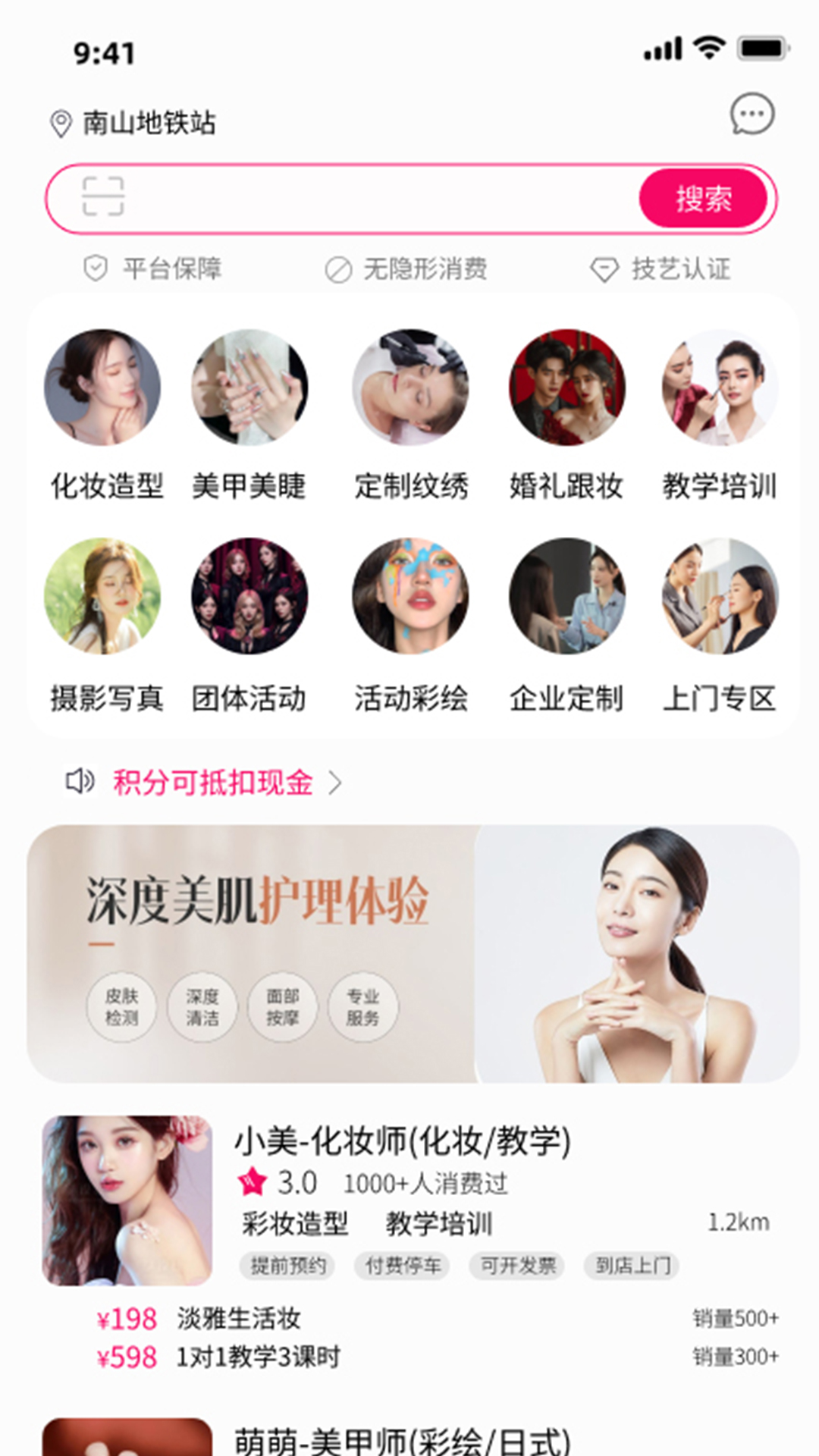Tap the scan icon in the search bar
819x1456 pixels.
click(104, 197)
